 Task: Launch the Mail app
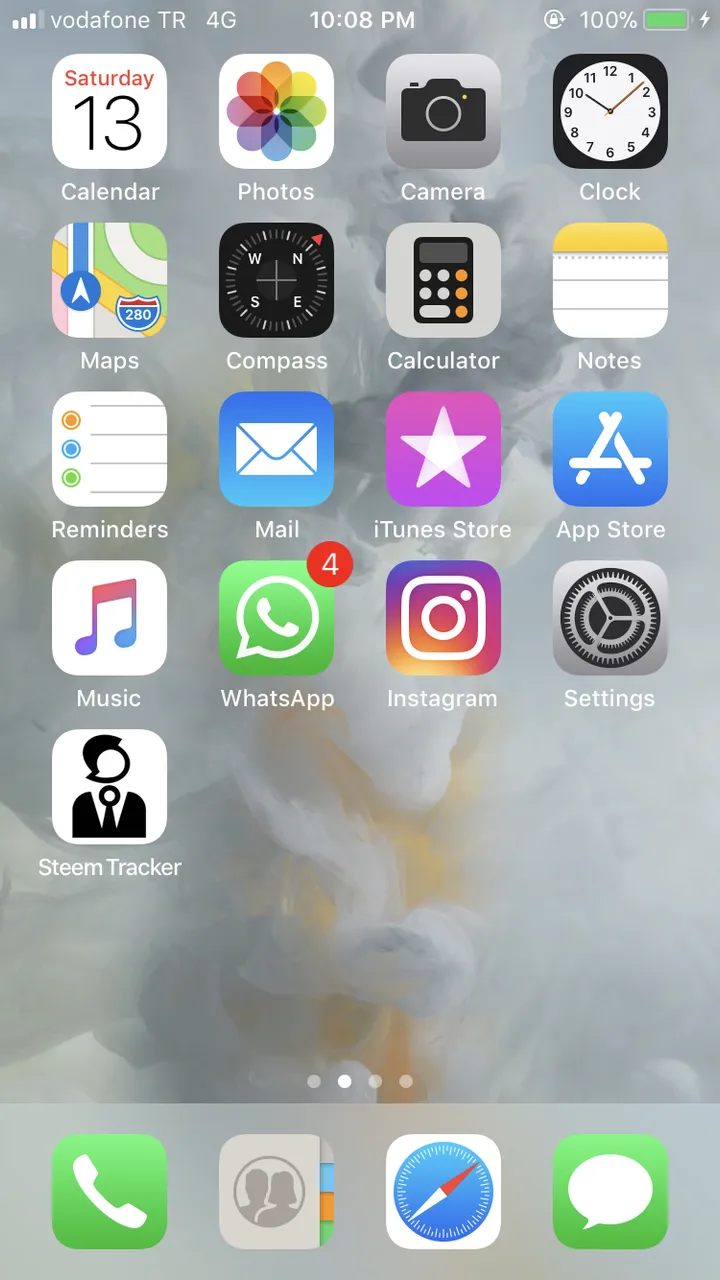click(276, 449)
